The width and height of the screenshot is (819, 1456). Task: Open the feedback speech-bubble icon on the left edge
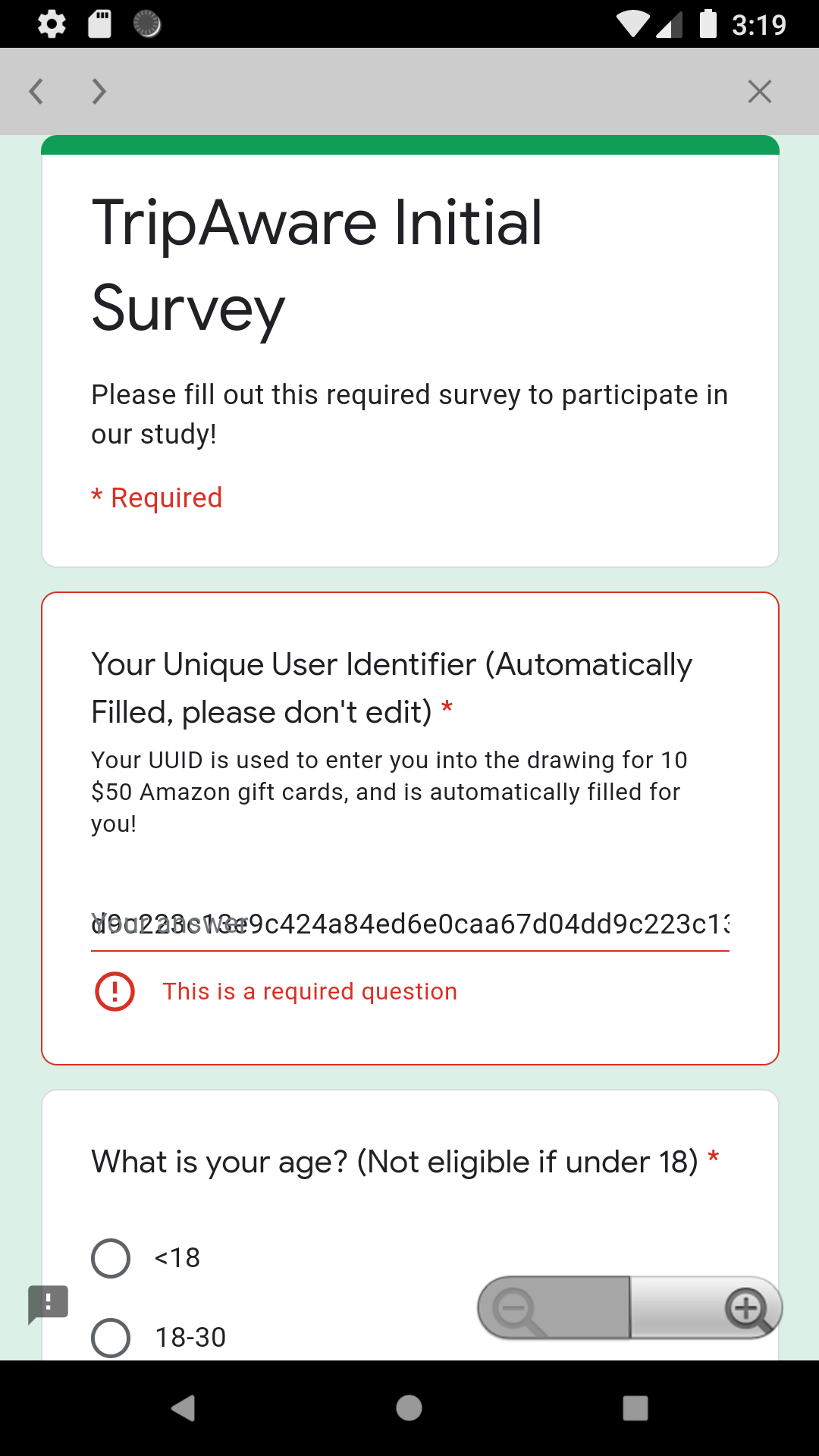click(47, 1301)
